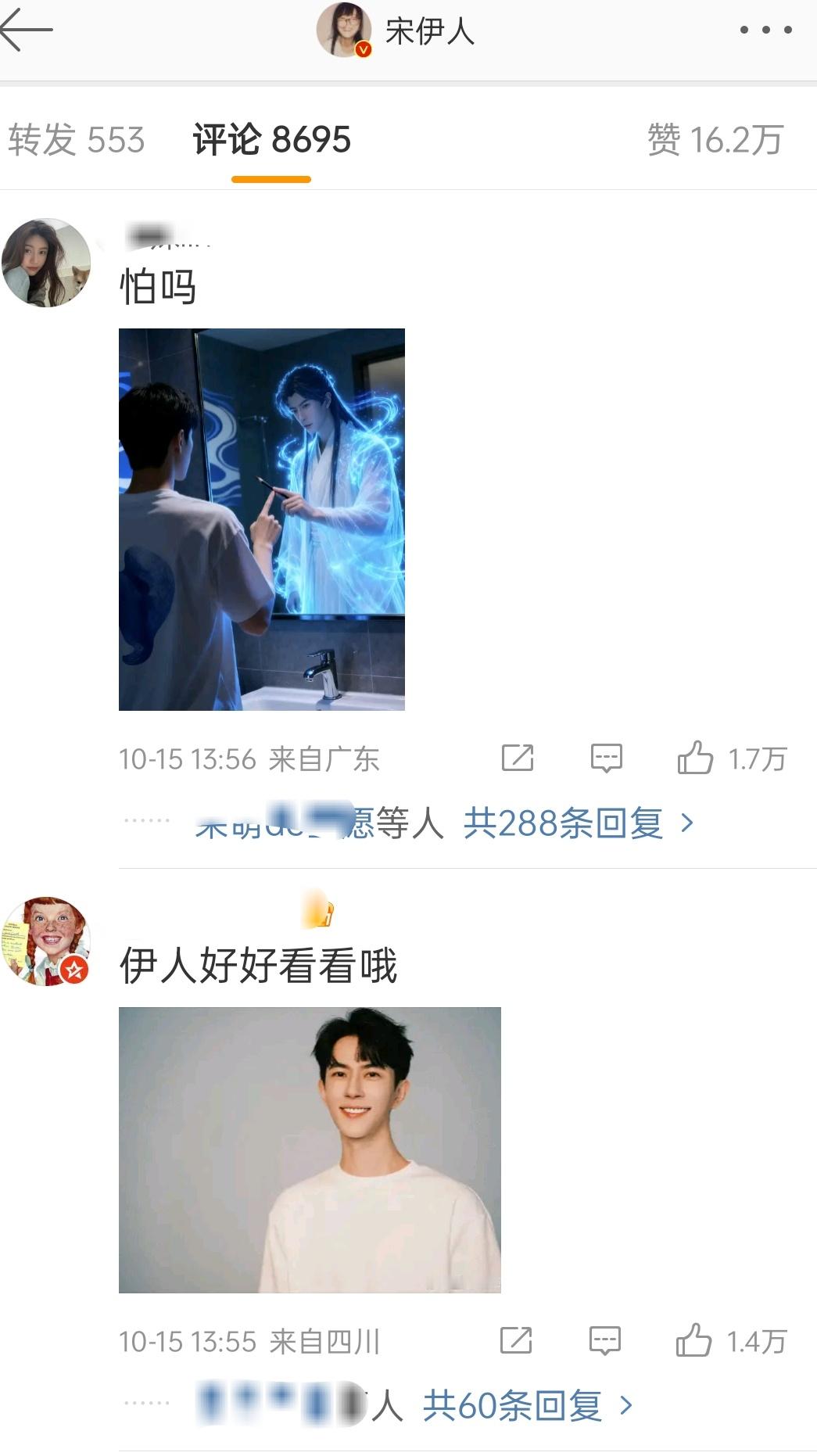View the mirror image in the 怕吗 comment
Viewport: 817px width, 1456px height.
262,519
